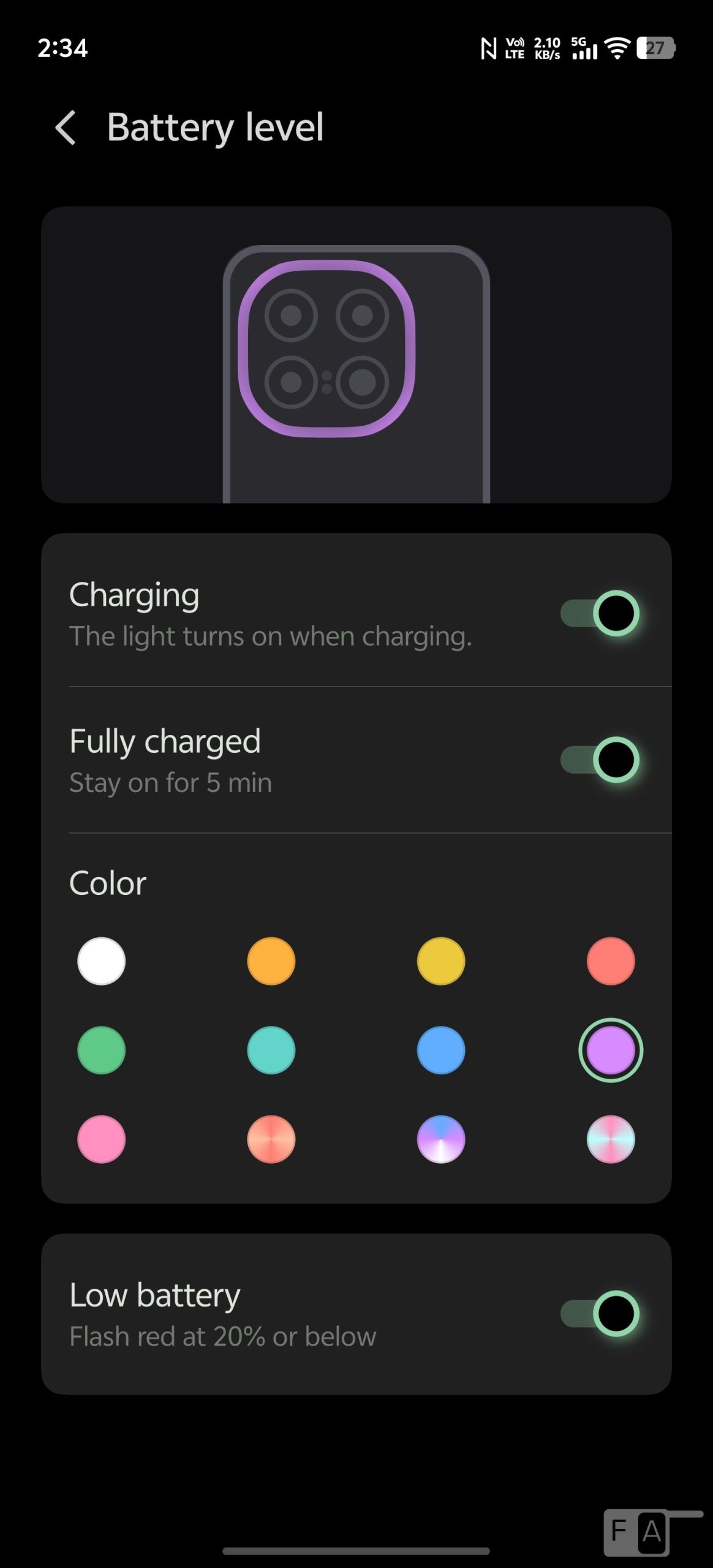Viewport: 713px width, 1568px height.
Task: Choose the green color swatch
Action: 102,1050
